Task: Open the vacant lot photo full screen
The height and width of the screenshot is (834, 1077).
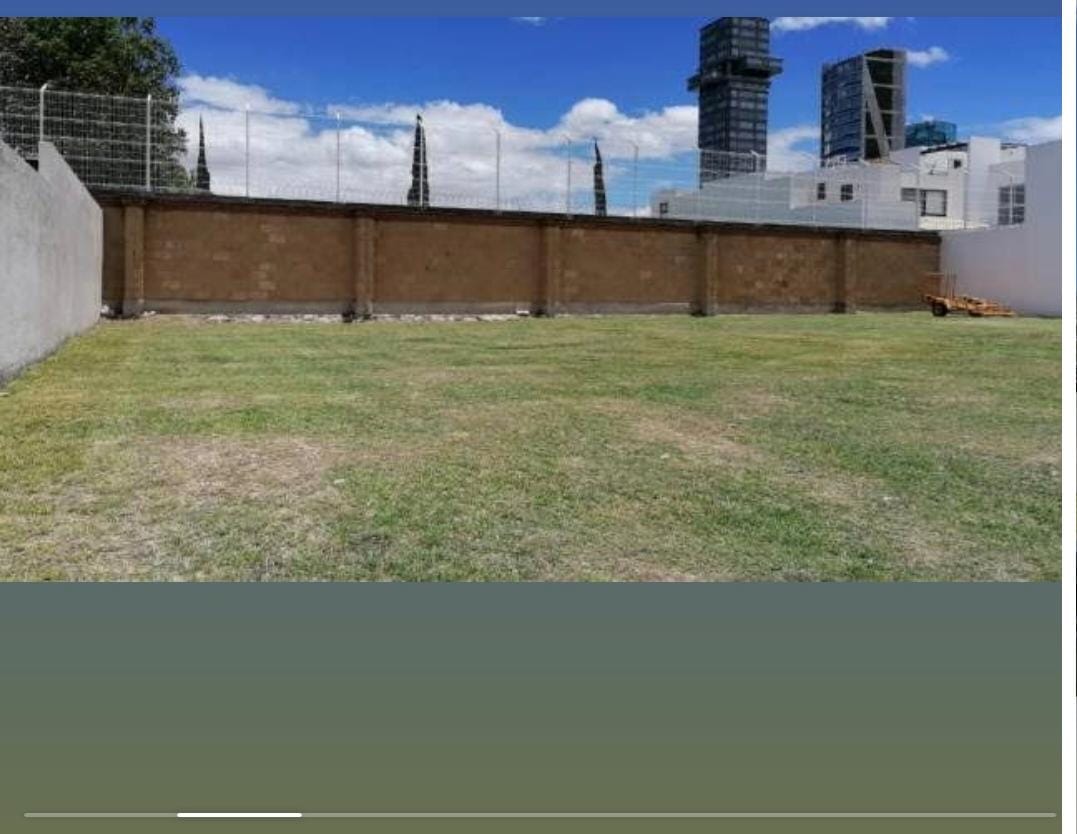Action: pos(530,298)
